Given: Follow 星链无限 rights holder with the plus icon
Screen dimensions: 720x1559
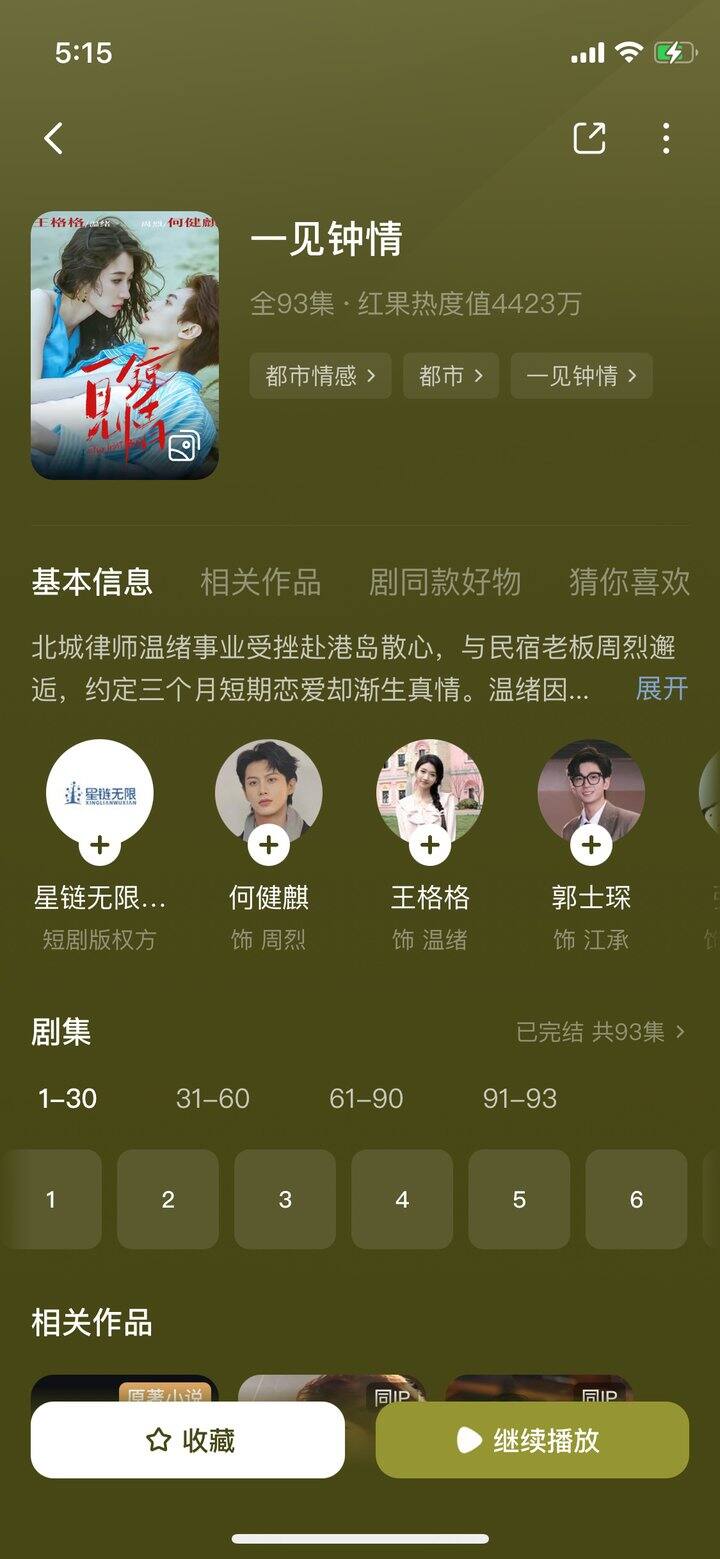Looking at the screenshot, I should coord(100,846).
